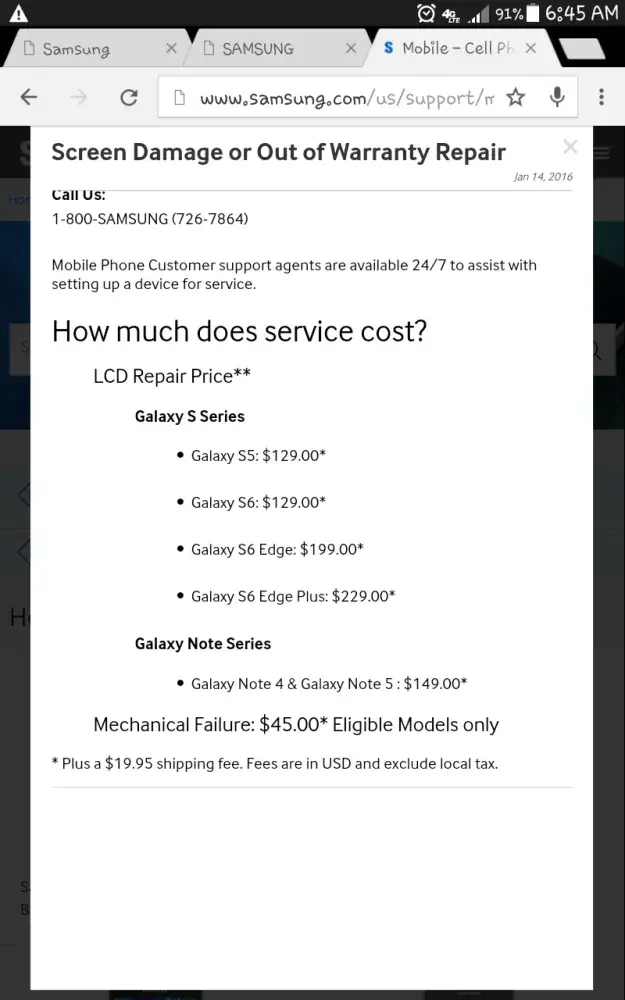This screenshot has height=1000, width=625.
Task: Close the Mobile – Cell Phone tab
Action: (x=531, y=48)
